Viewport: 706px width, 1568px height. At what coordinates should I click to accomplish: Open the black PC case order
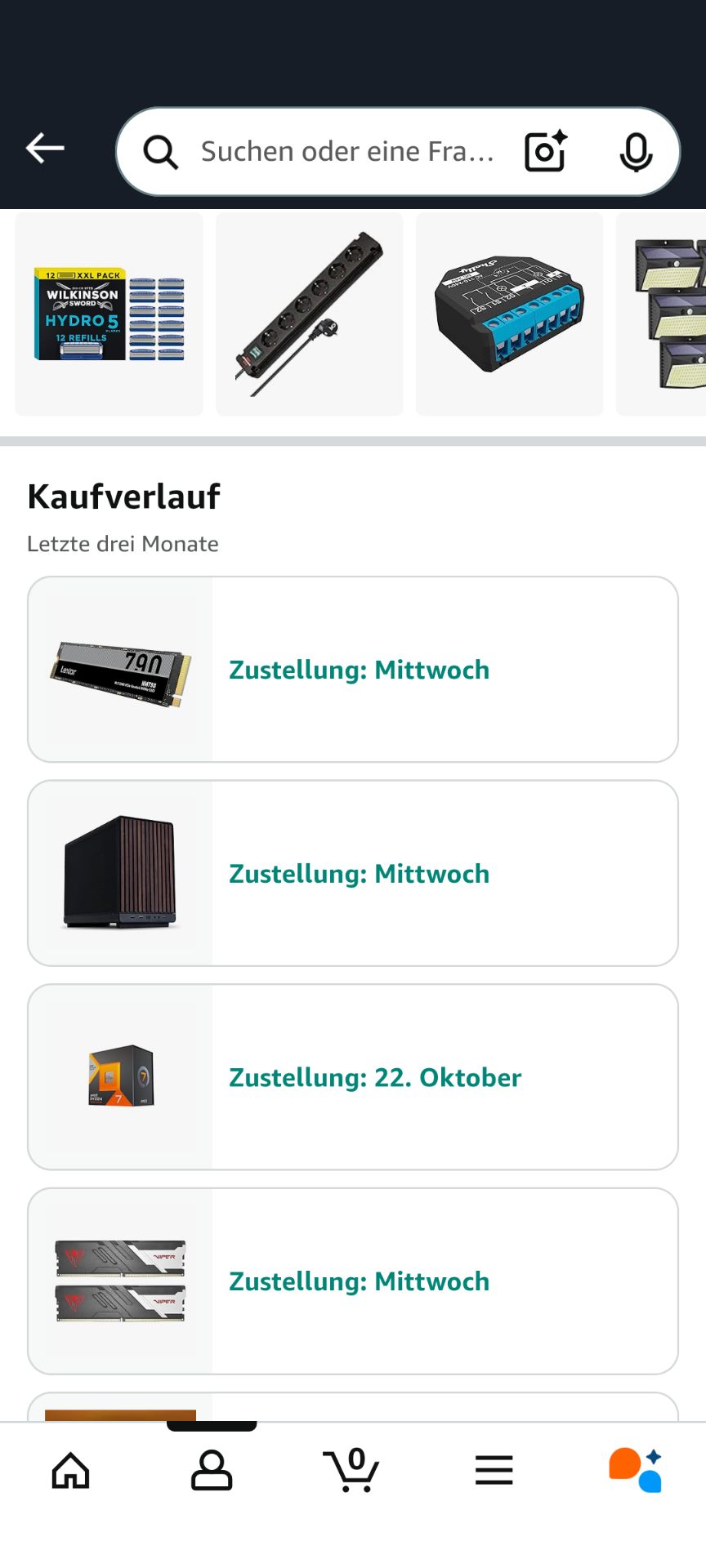pyautogui.click(x=353, y=873)
